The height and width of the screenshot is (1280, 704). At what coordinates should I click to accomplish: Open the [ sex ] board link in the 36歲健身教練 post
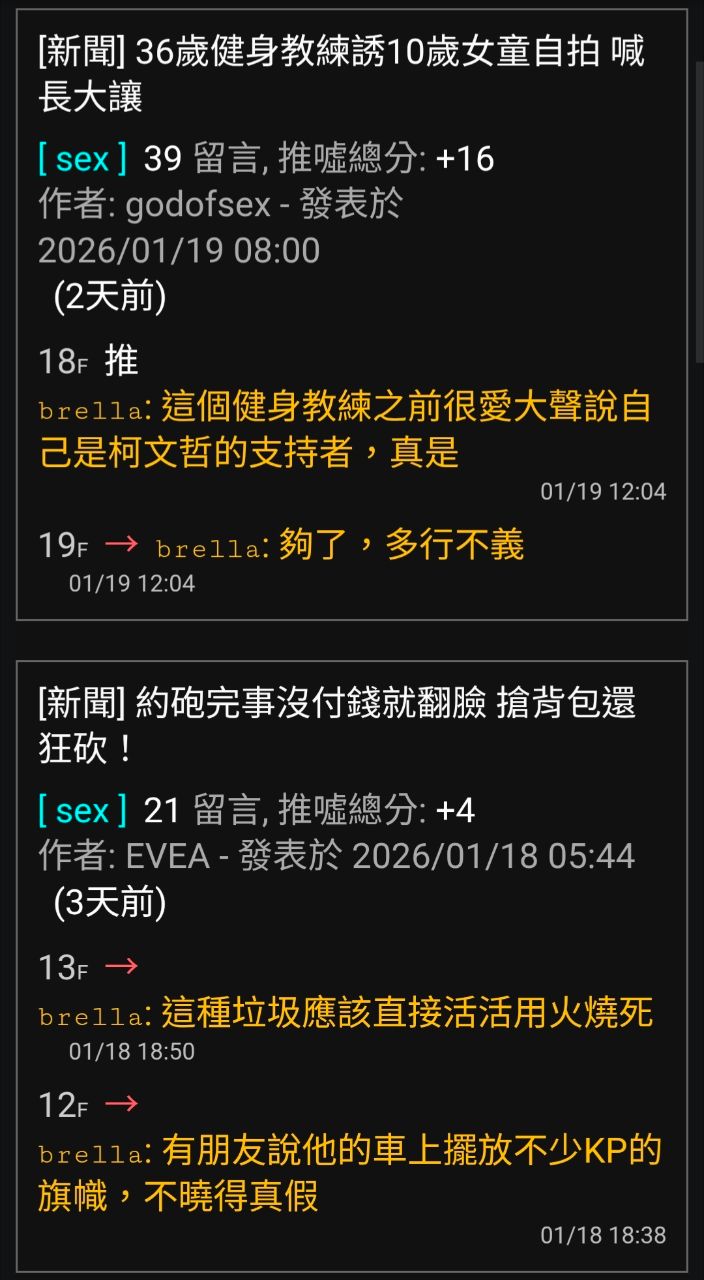click(83, 158)
